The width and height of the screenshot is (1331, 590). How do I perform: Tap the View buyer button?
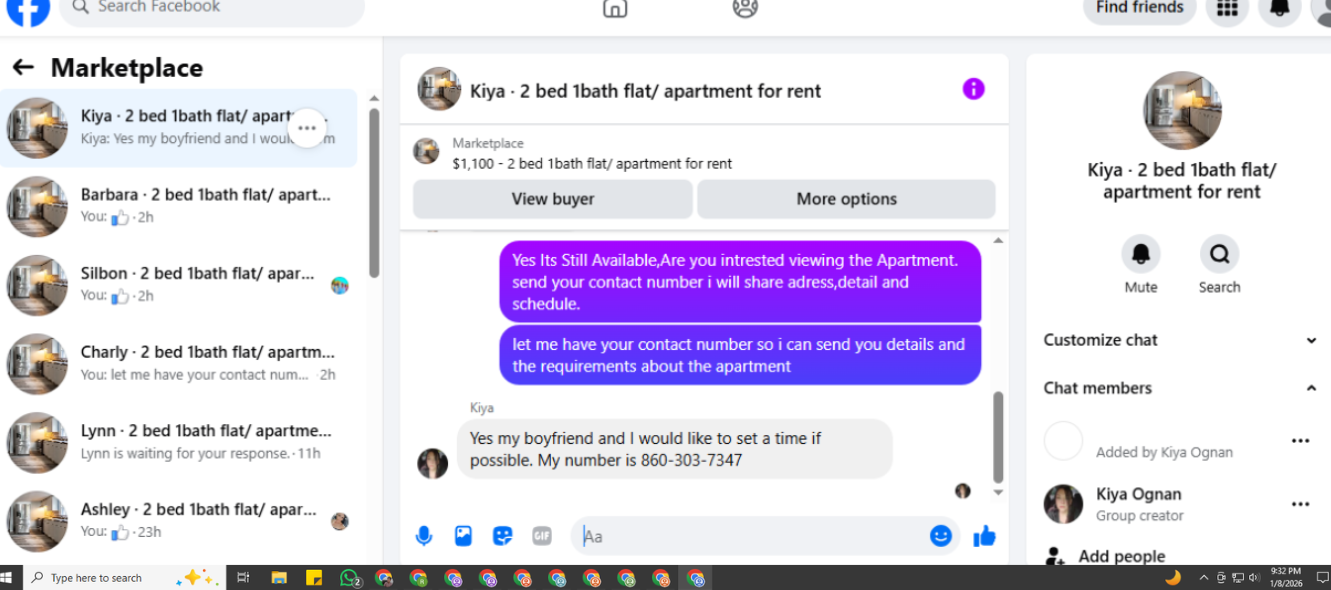click(x=553, y=199)
